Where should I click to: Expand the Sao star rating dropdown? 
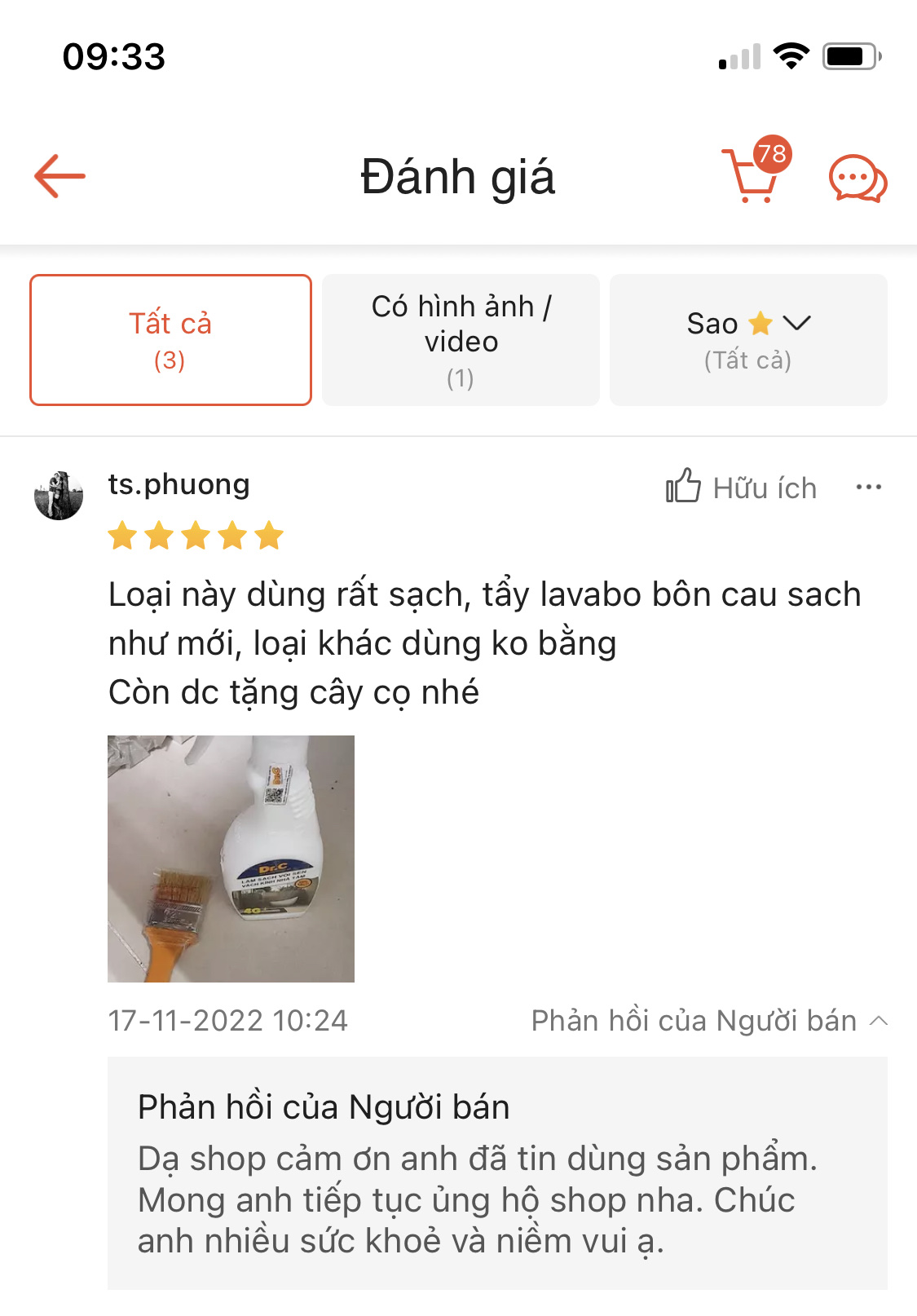(x=748, y=340)
